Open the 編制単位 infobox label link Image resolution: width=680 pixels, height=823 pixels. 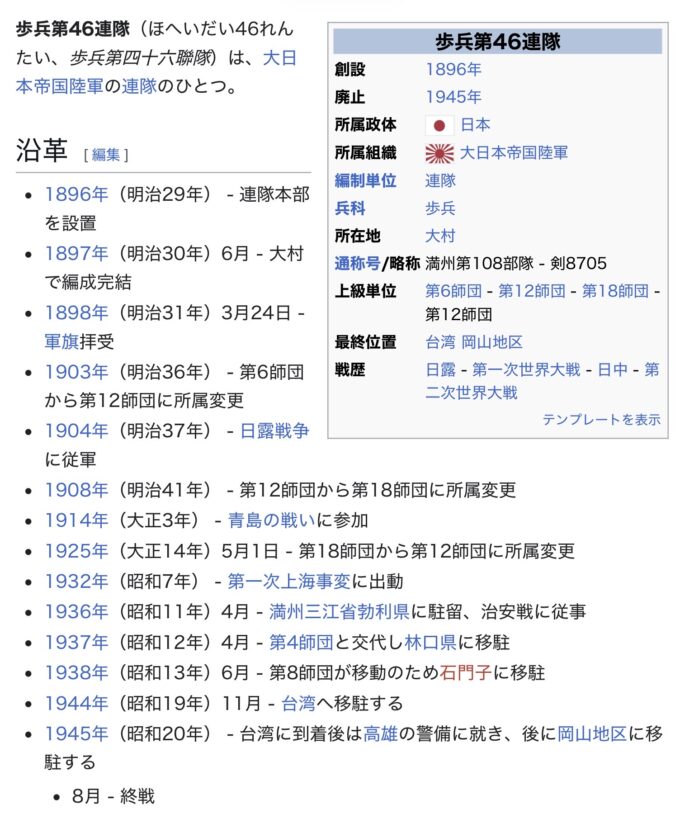(x=365, y=181)
